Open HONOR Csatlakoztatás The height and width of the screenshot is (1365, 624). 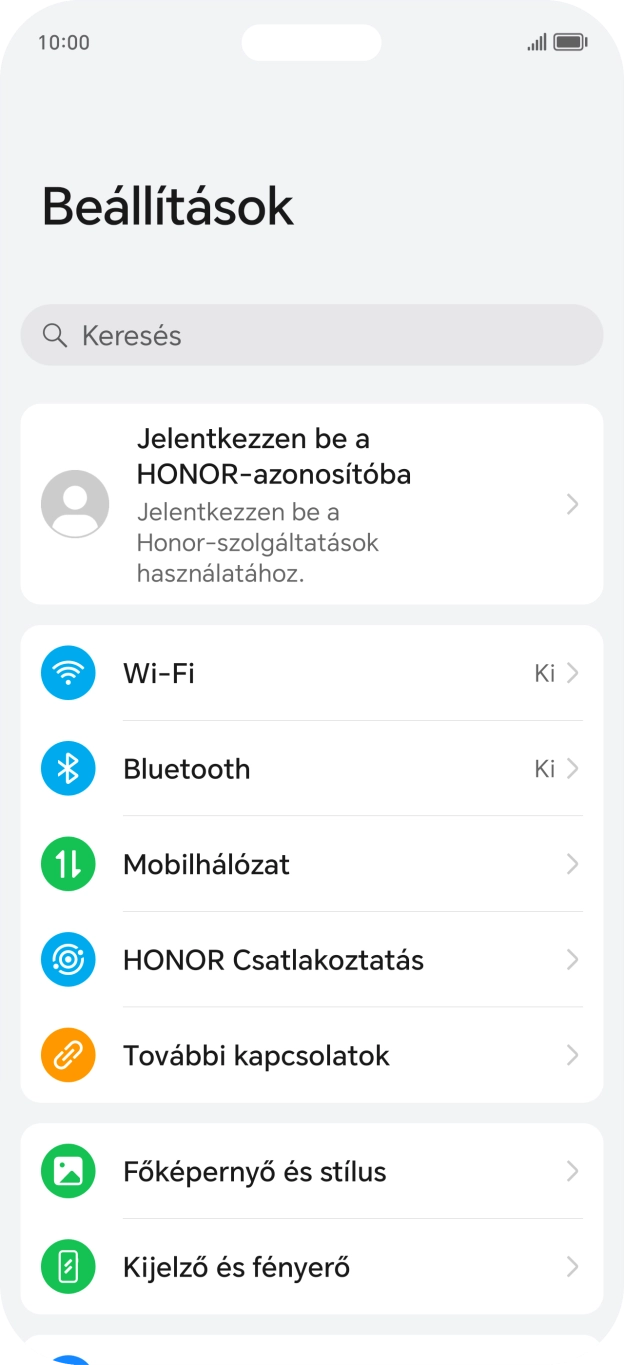click(x=311, y=960)
